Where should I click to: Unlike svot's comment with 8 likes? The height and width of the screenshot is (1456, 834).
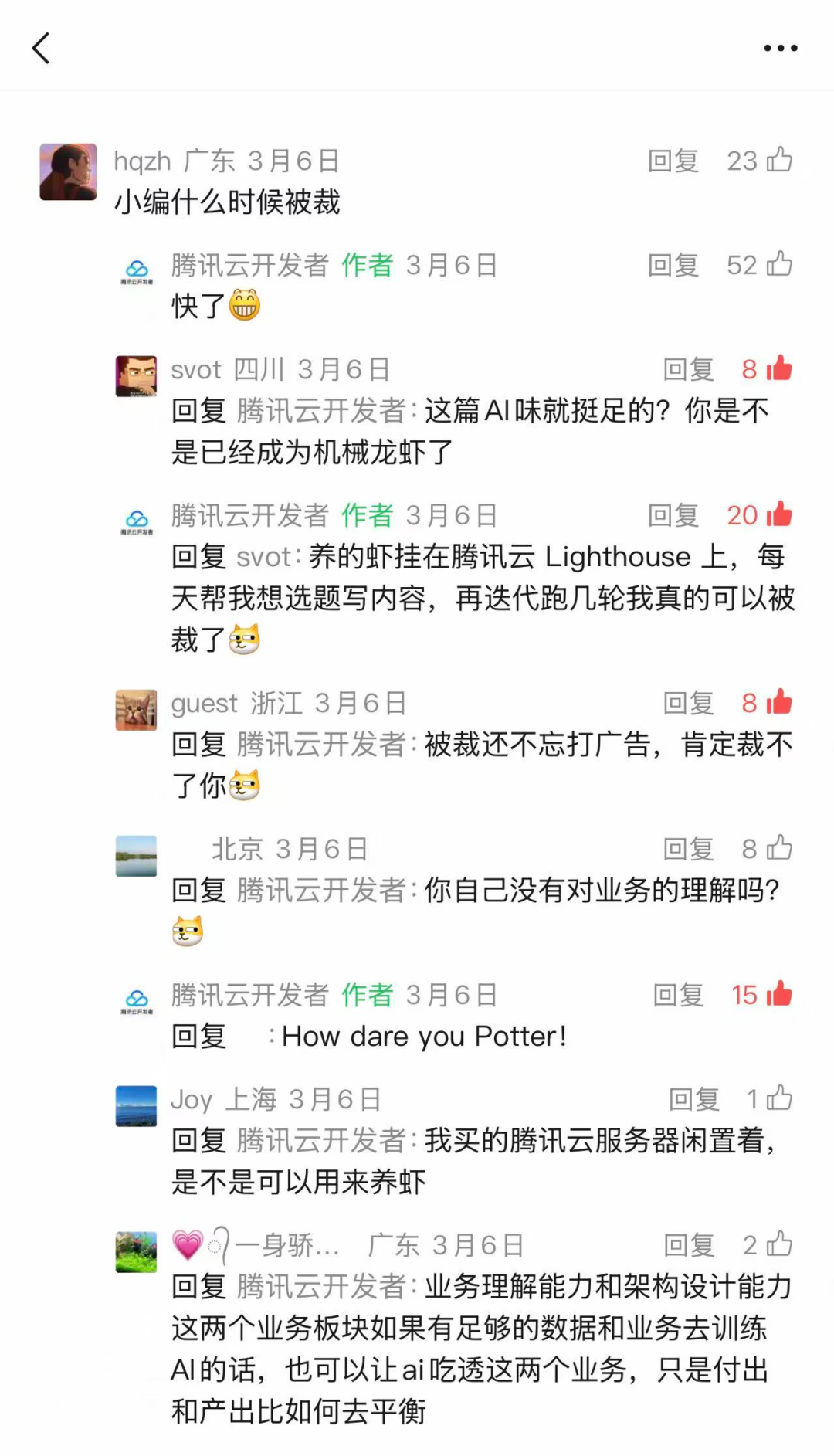pyautogui.click(x=779, y=368)
